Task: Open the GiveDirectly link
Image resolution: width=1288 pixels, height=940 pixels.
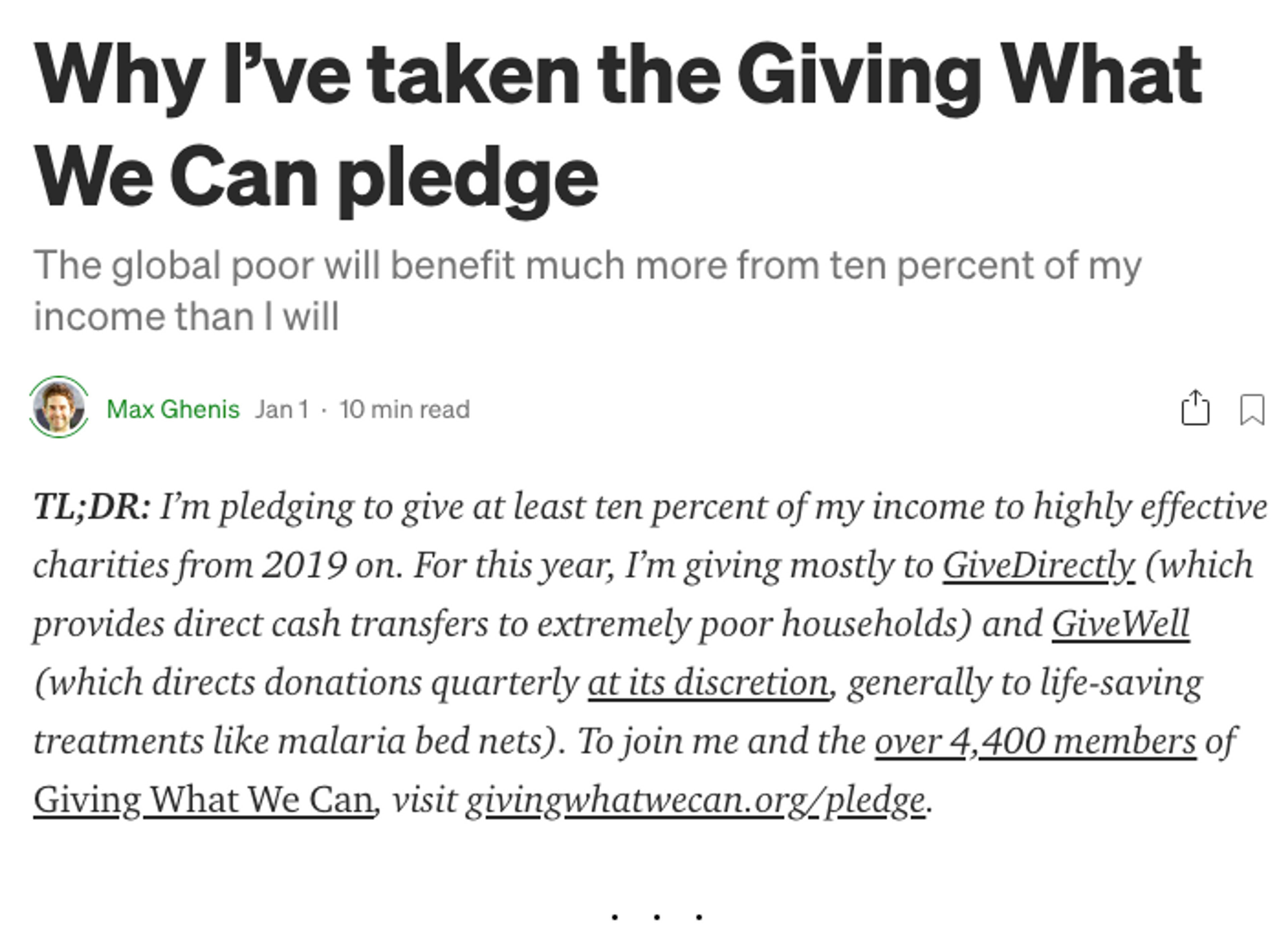Action: (x=1038, y=566)
